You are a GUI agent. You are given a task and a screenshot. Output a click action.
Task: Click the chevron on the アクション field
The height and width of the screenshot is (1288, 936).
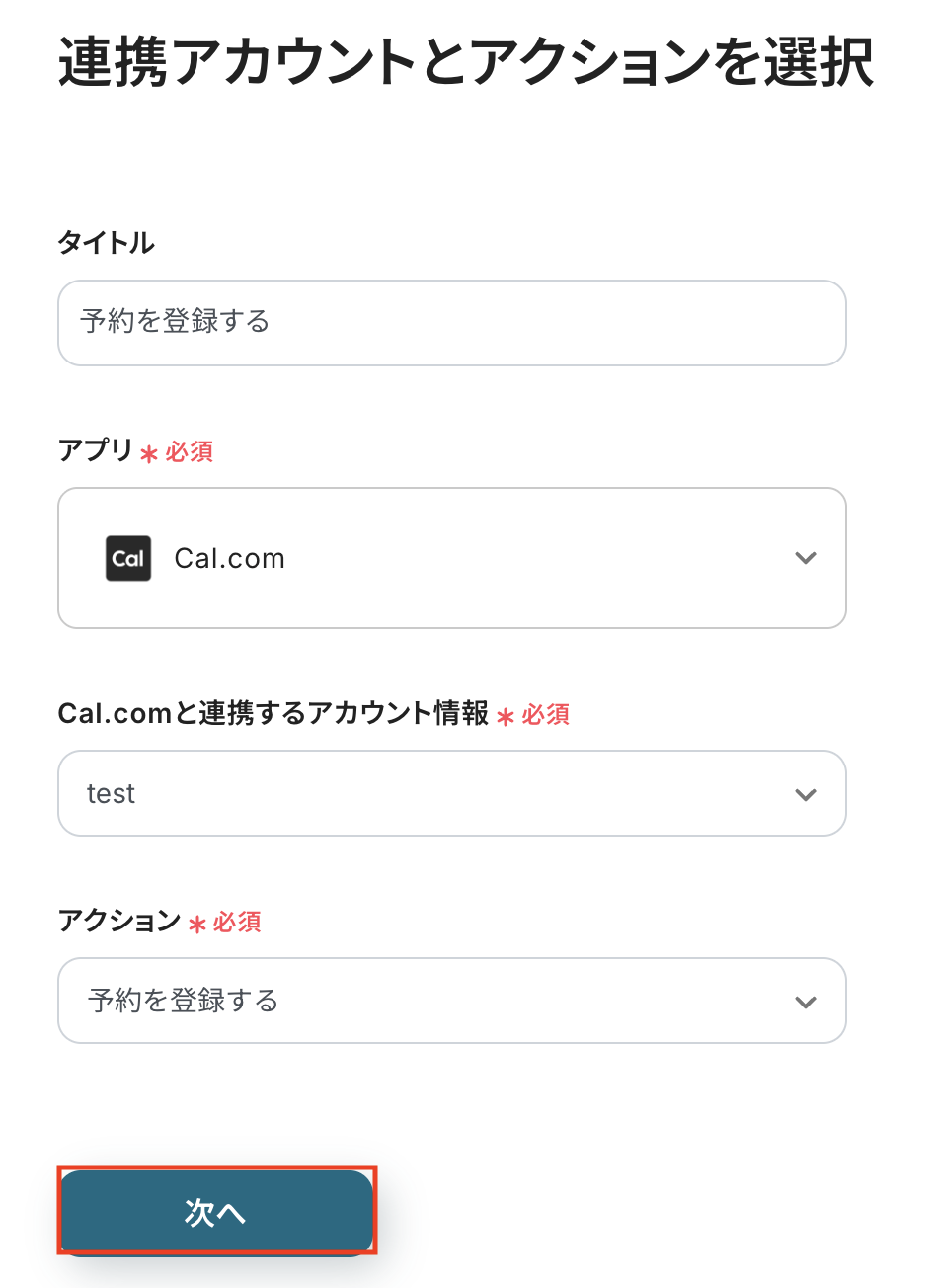(x=806, y=1001)
